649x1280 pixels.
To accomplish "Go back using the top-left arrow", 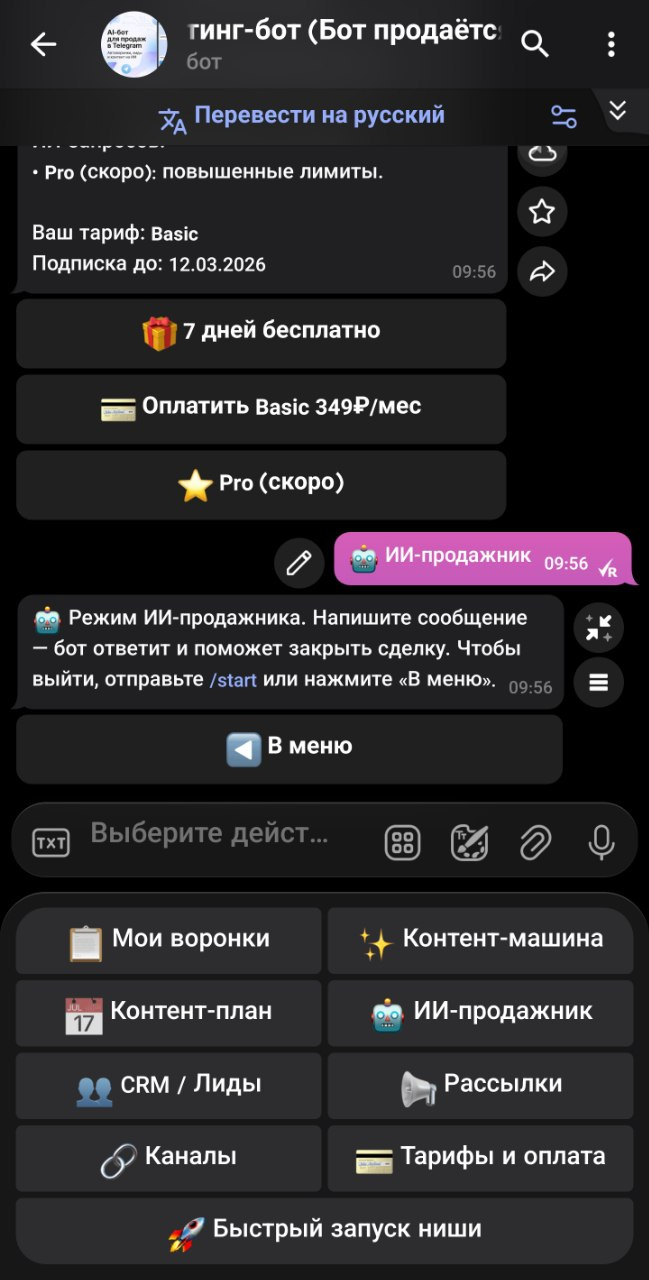I will click(x=43, y=44).
